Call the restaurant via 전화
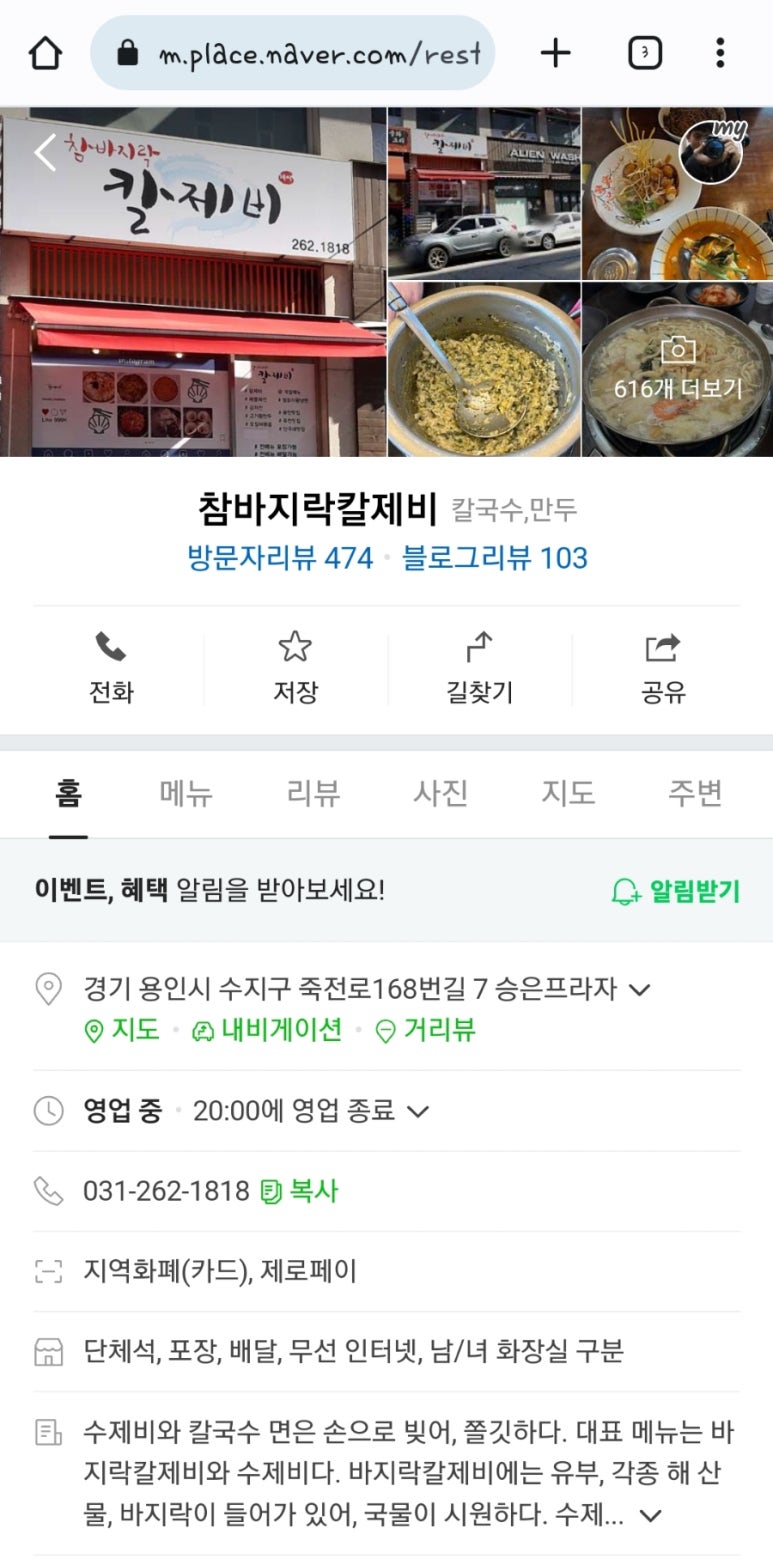This screenshot has width=773, height=1565. 110,669
